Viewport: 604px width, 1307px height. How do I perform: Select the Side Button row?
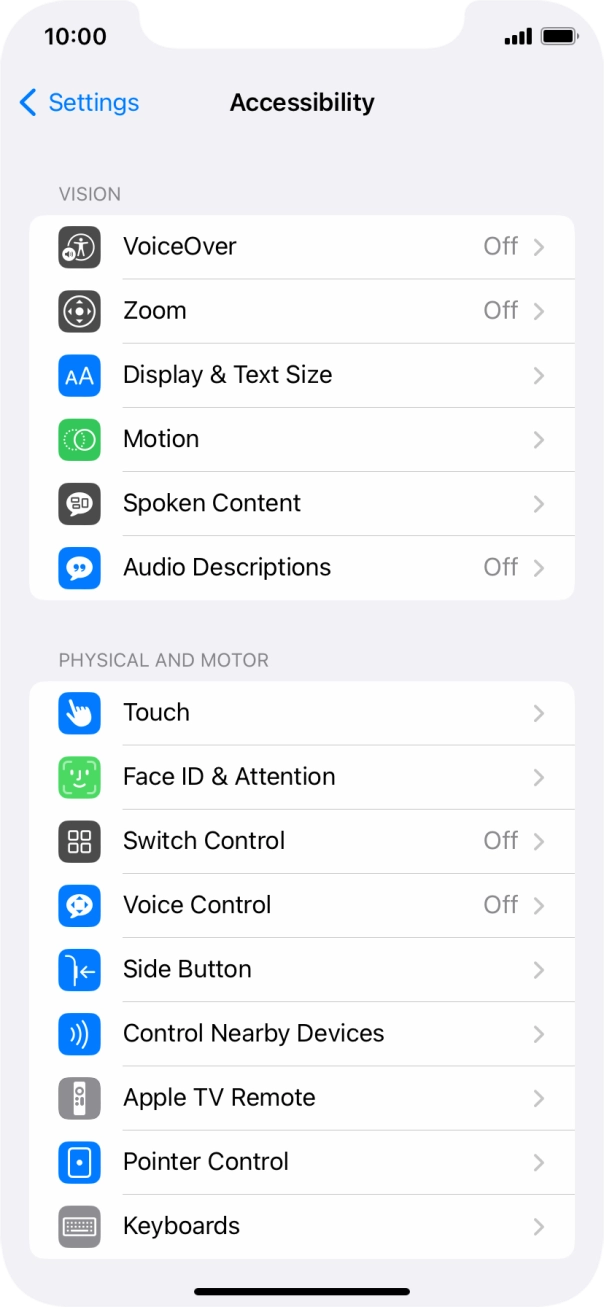coord(302,969)
